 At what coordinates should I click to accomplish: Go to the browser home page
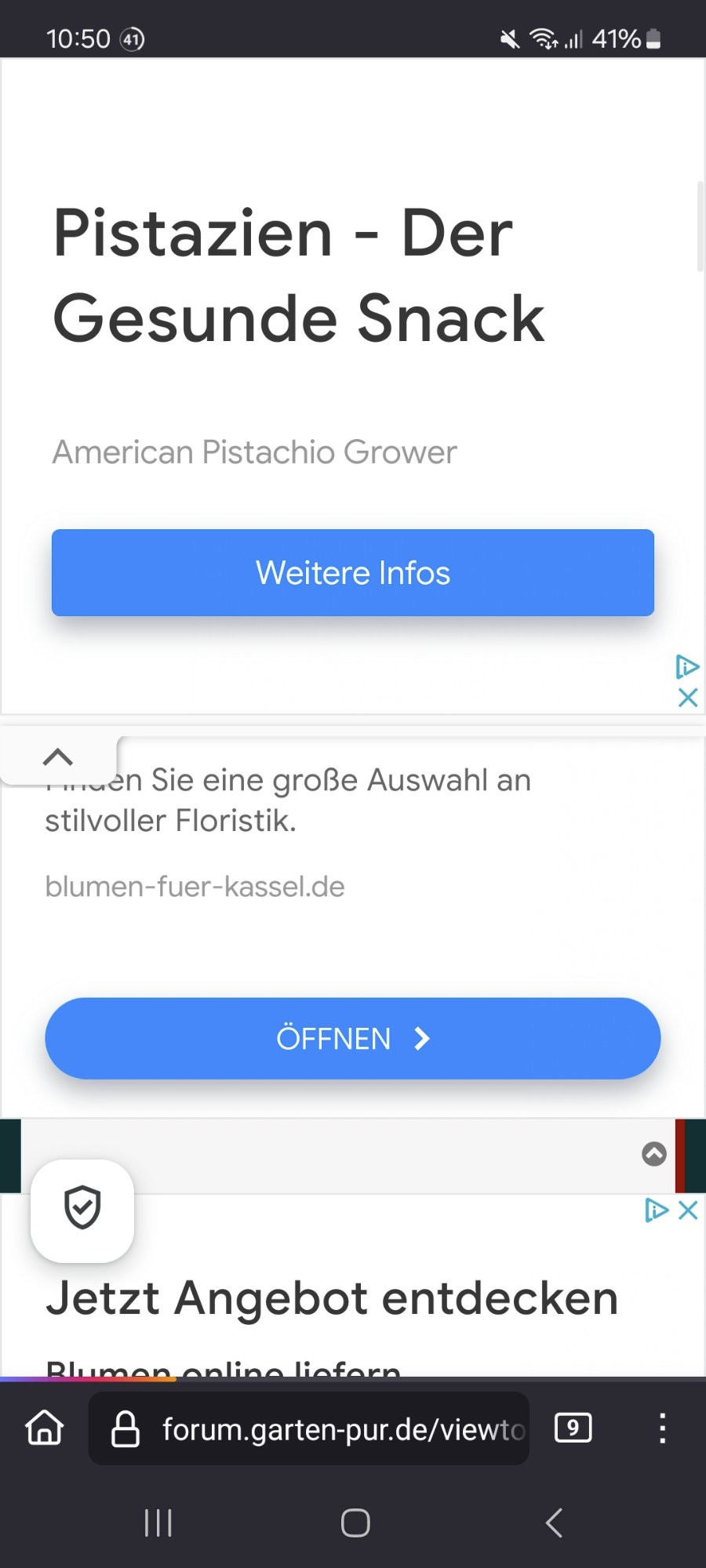45,1428
